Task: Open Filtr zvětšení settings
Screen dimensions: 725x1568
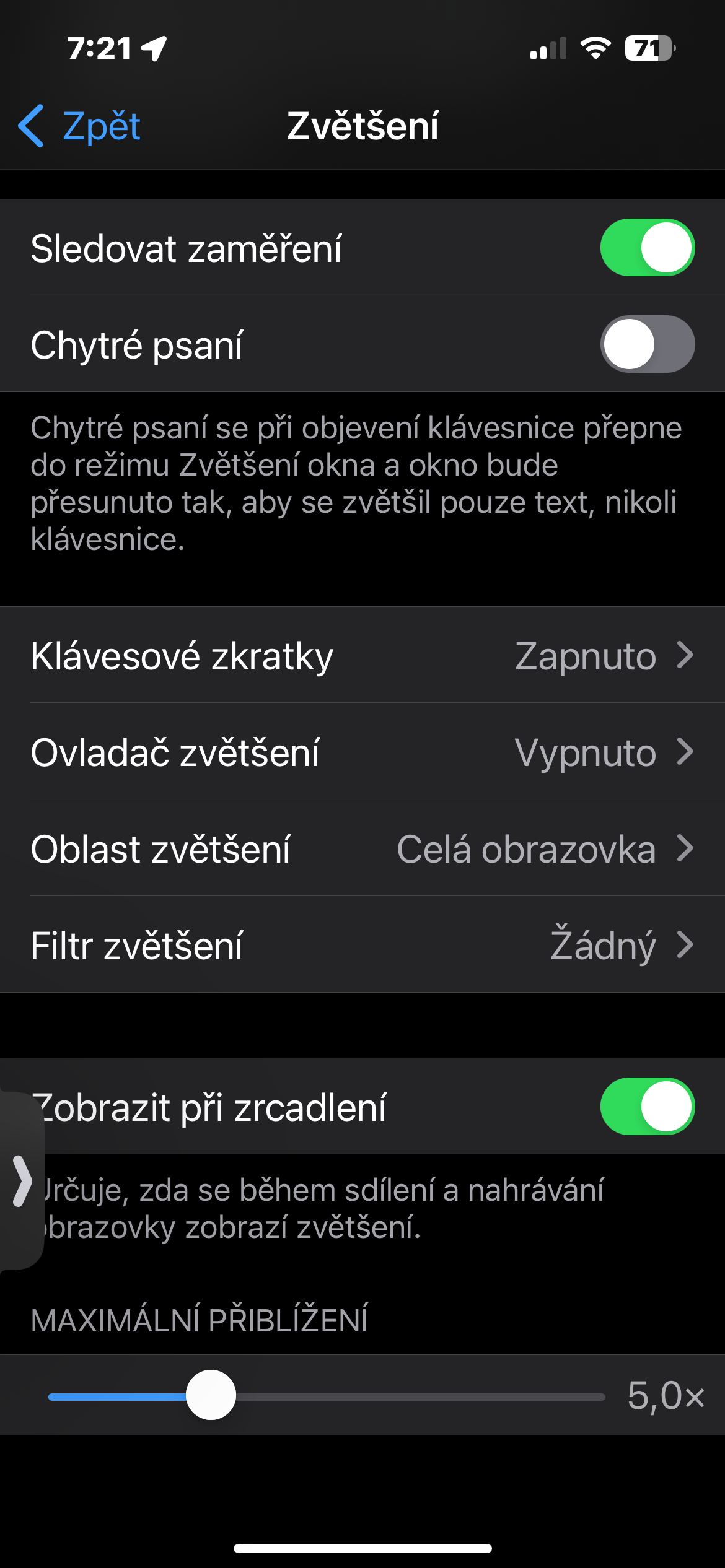Action: click(x=362, y=945)
